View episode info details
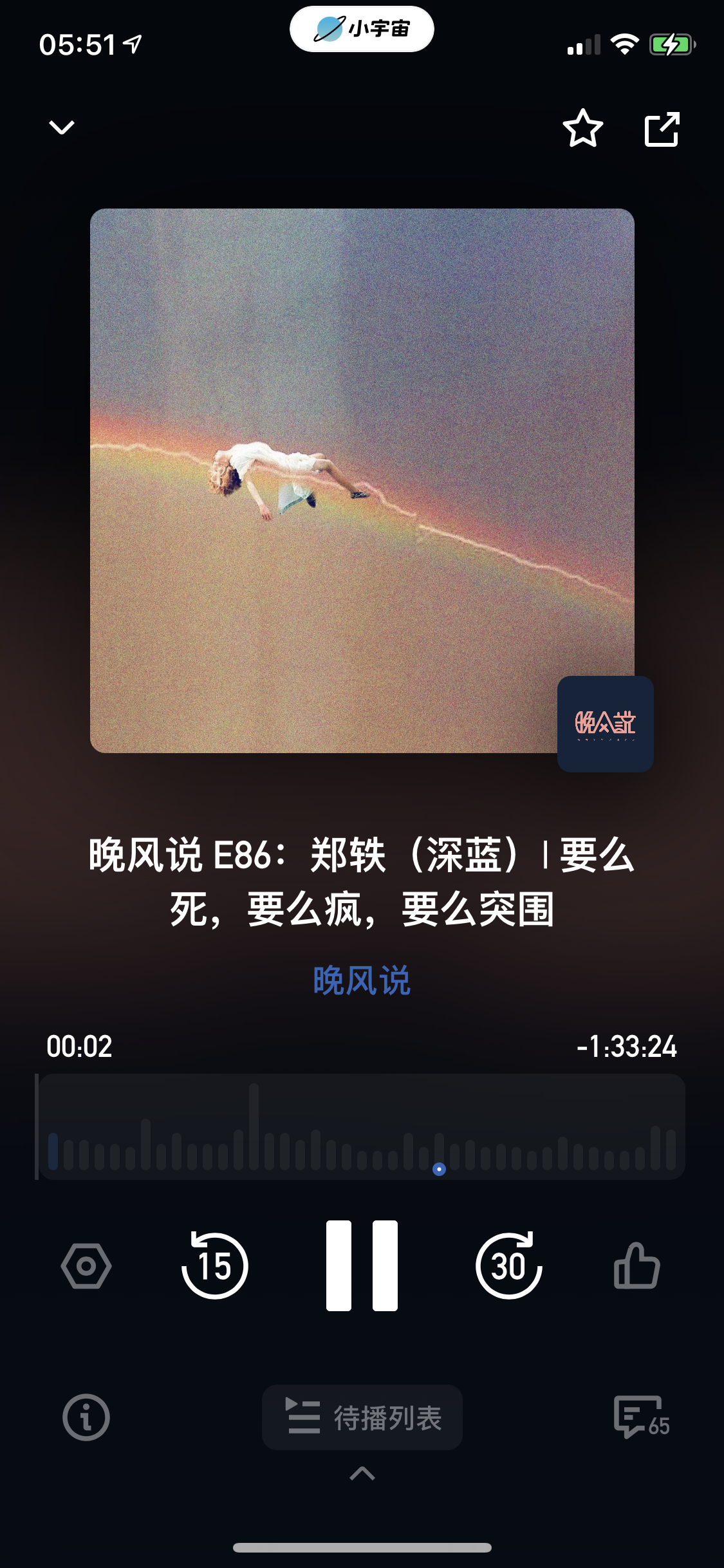 pos(86,1417)
